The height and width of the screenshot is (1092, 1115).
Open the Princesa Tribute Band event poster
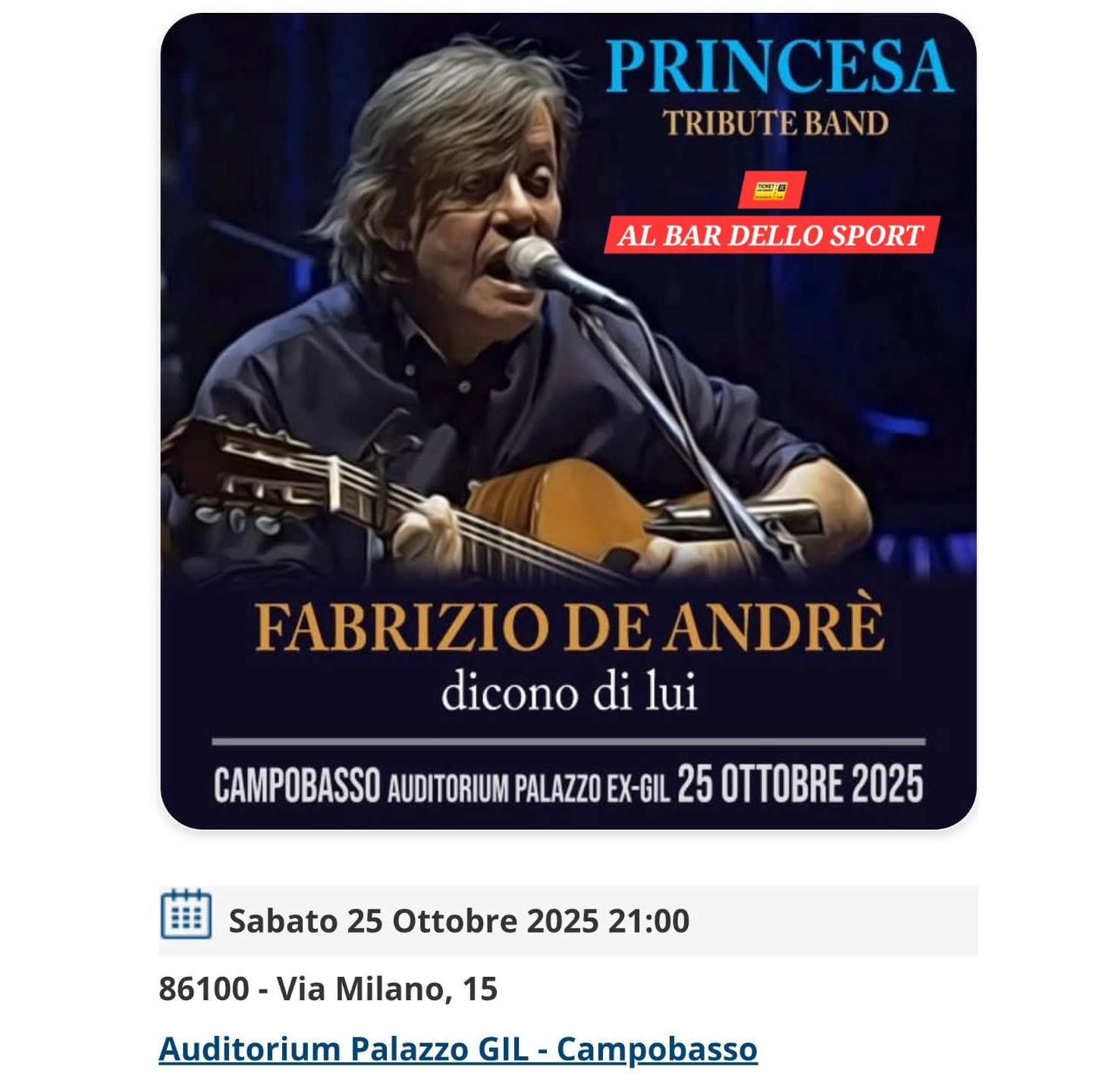pos(568,421)
